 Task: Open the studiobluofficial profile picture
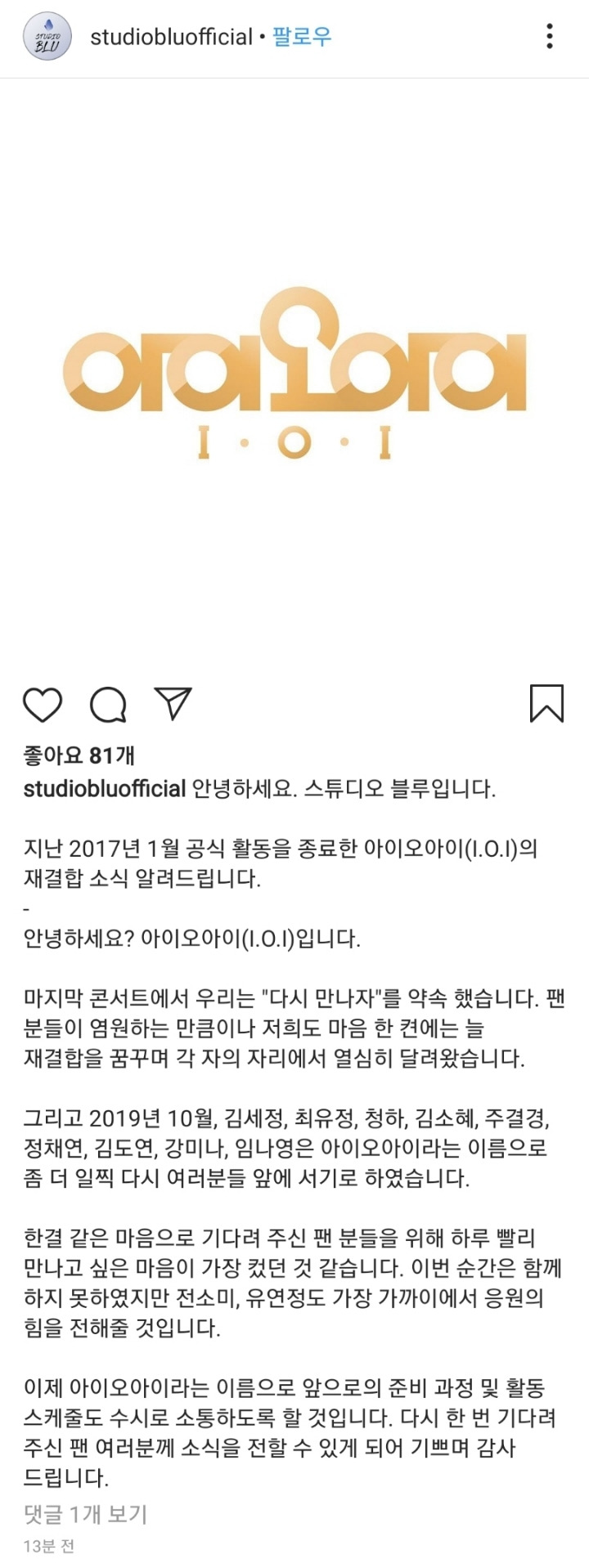(x=47, y=37)
